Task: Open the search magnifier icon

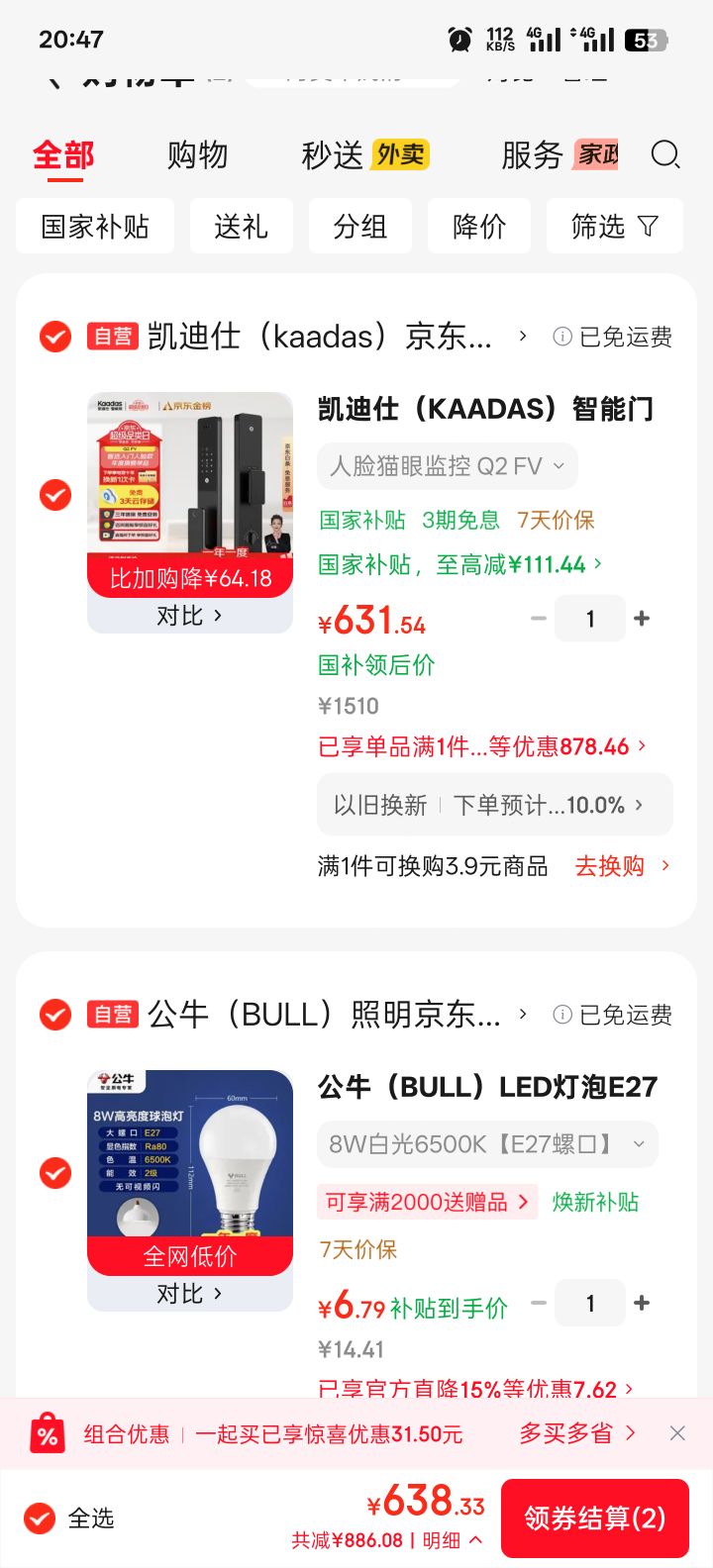Action: (x=665, y=154)
